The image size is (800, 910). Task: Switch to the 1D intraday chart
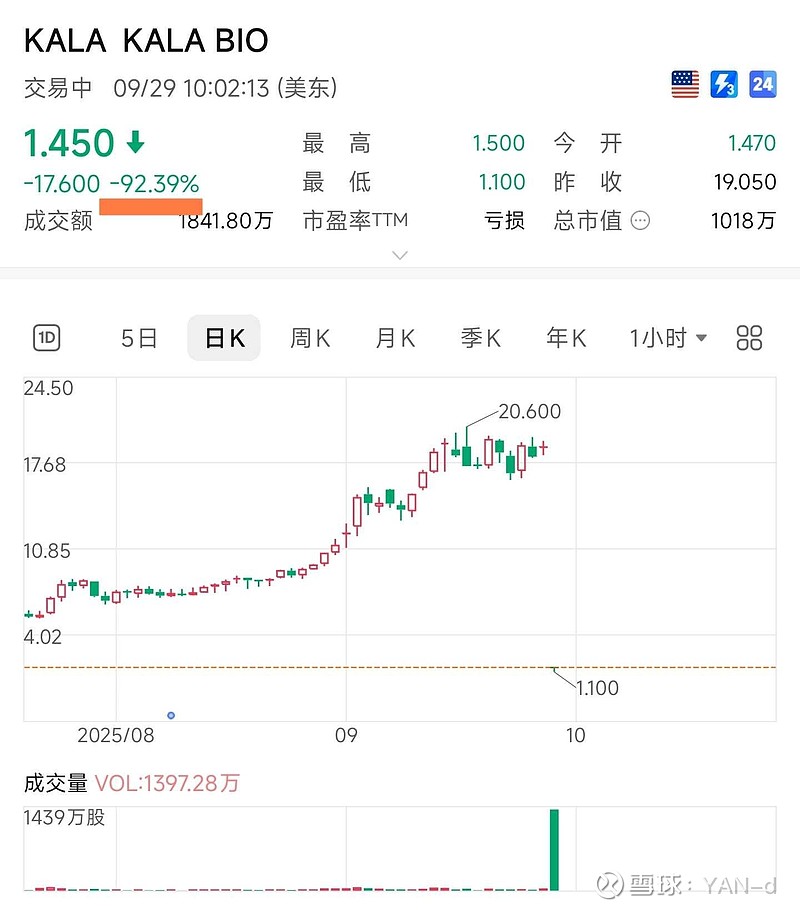click(47, 338)
